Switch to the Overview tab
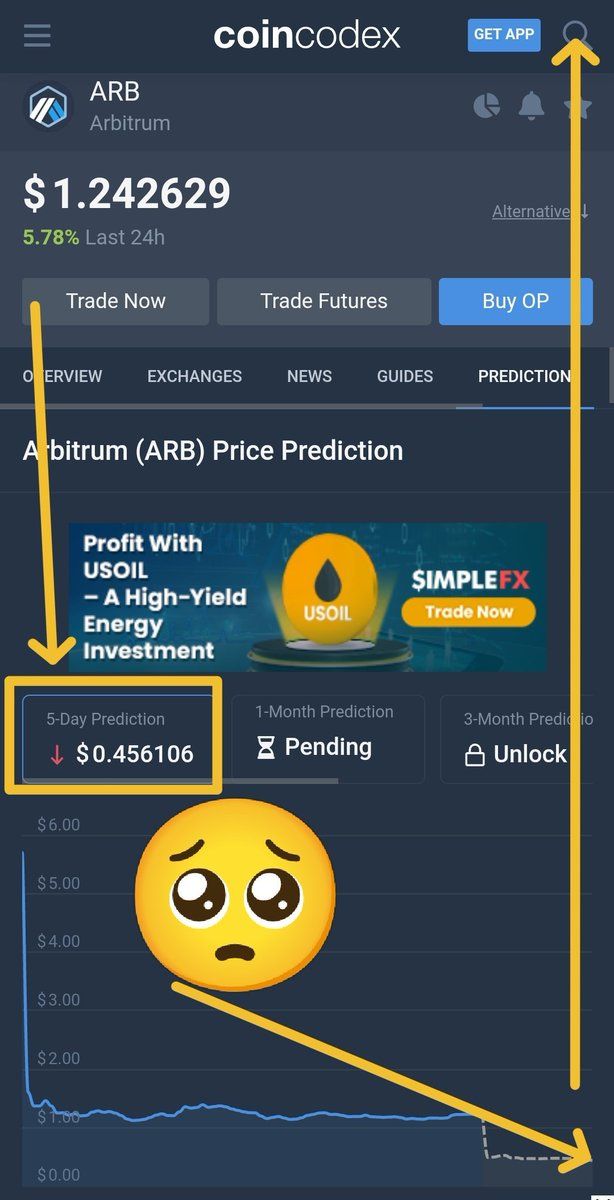Screen dimensions: 614x1200 tap(62, 377)
